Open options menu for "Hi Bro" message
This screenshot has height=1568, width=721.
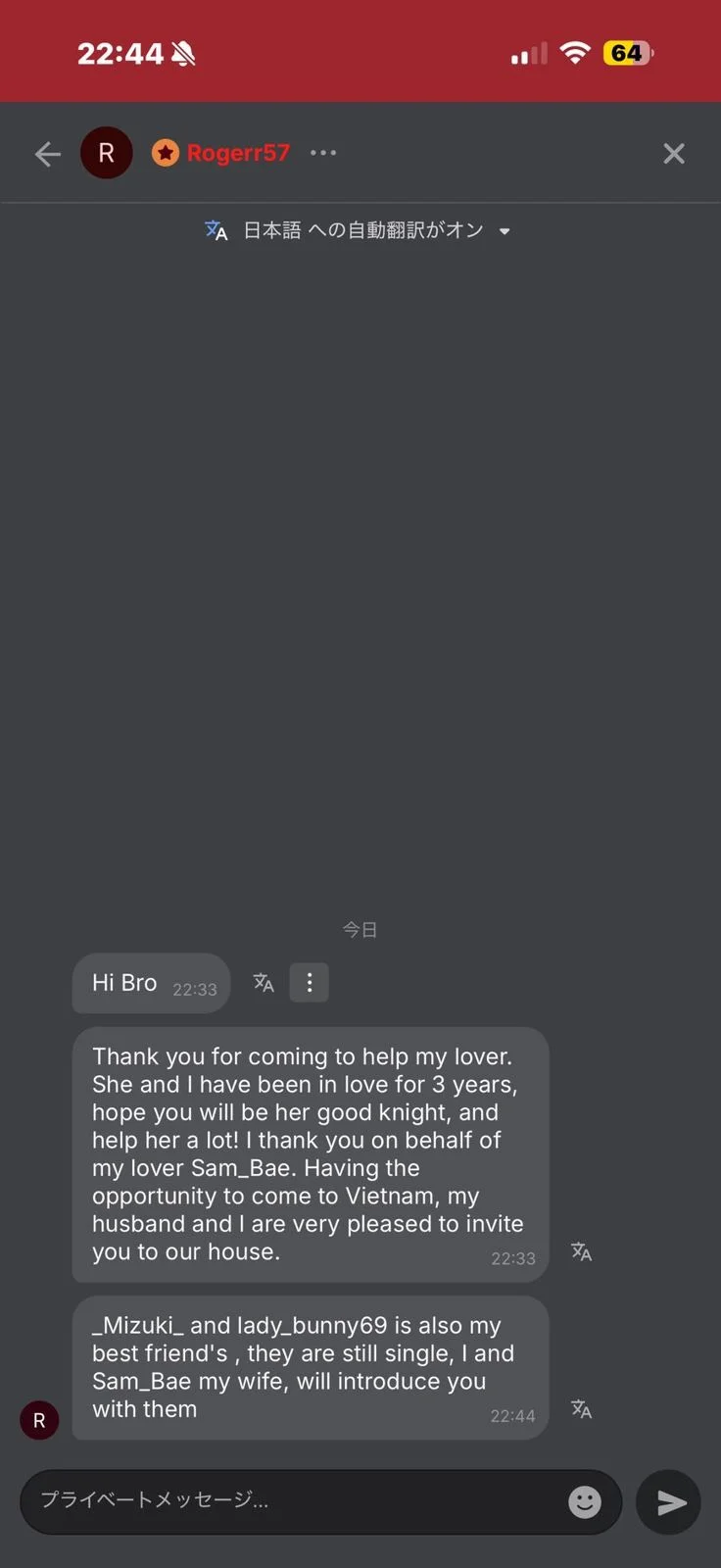[310, 982]
